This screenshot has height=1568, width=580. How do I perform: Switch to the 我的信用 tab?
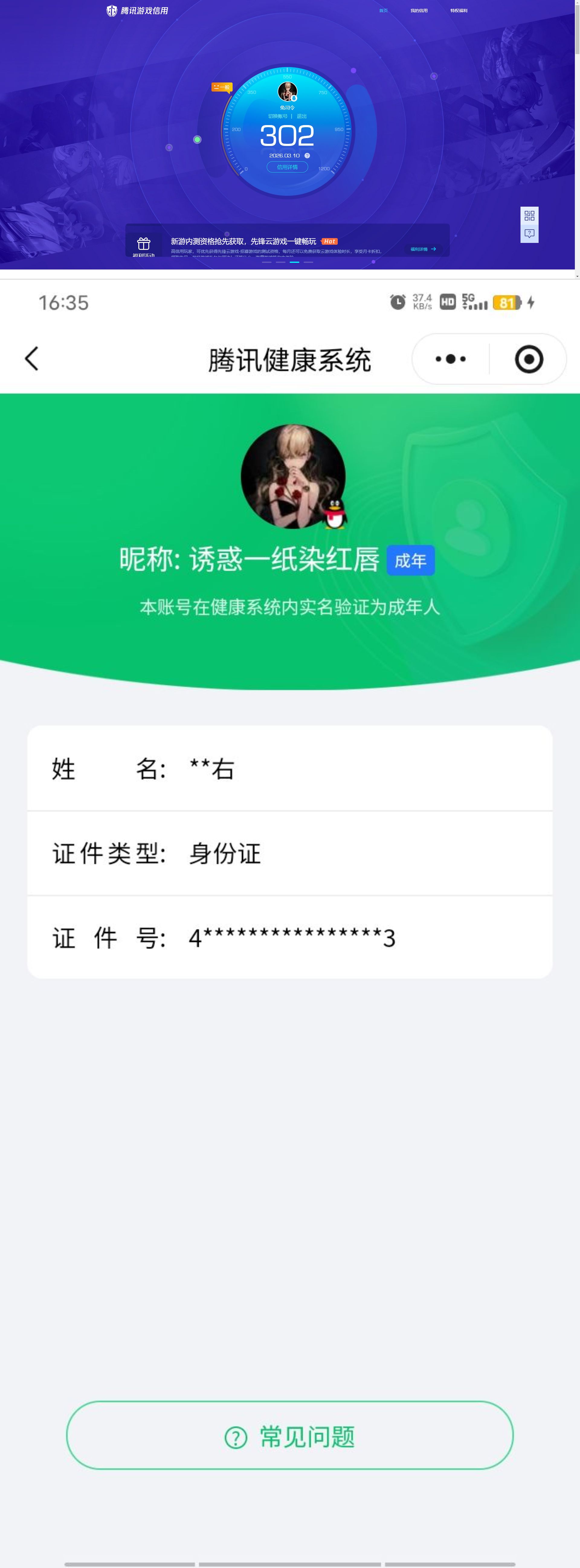[x=419, y=10]
